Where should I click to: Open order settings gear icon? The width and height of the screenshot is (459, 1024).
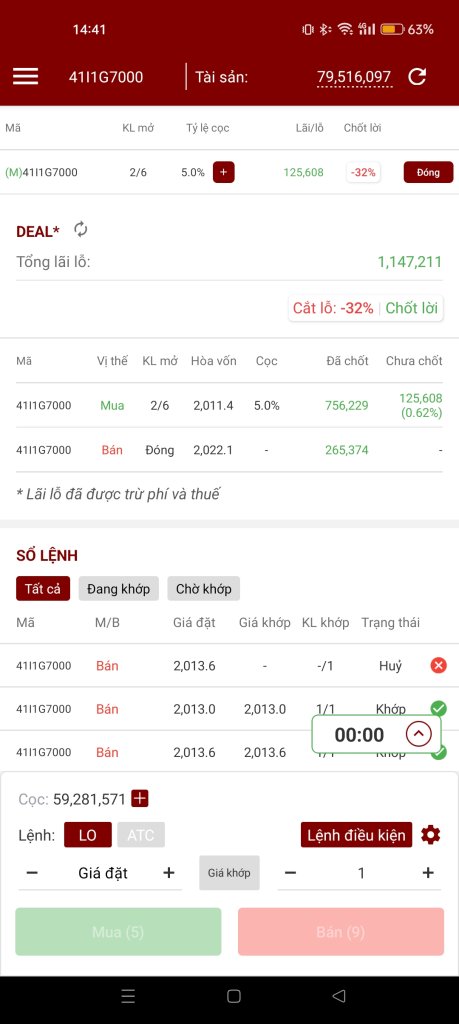pyautogui.click(x=430, y=835)
